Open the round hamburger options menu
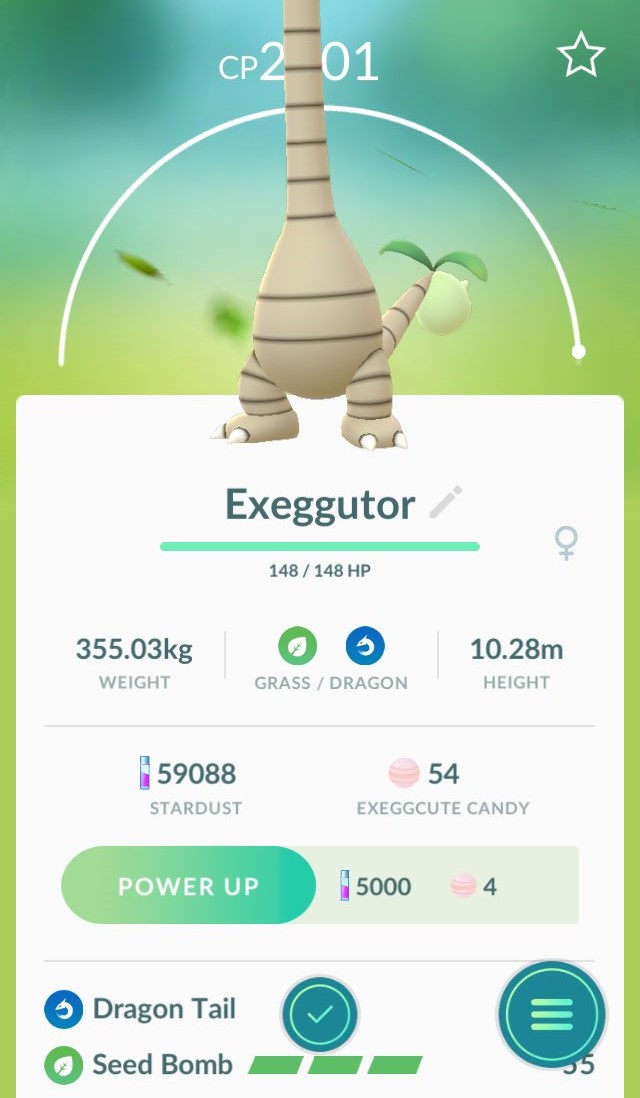Screen dimensions: 640x1098 point(551,1014)
